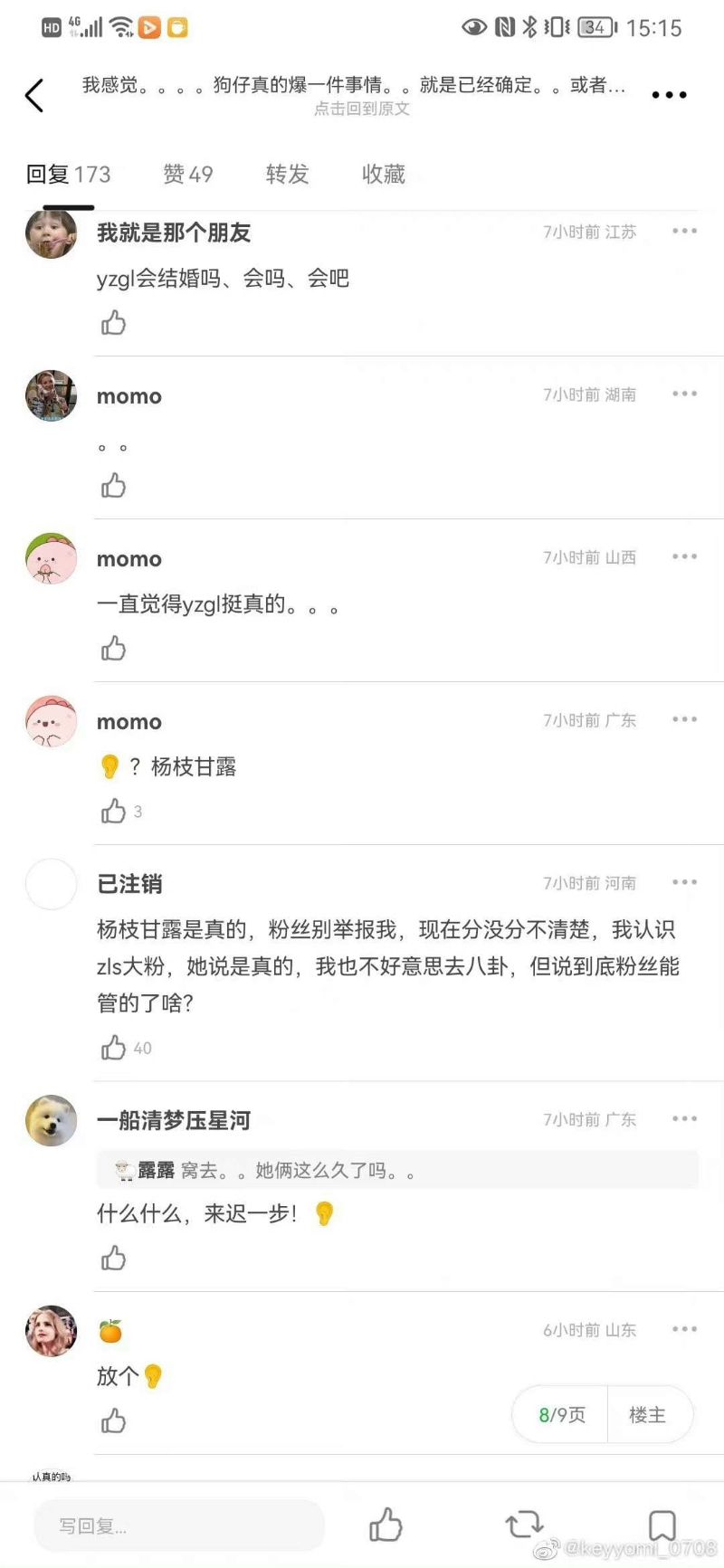
Task: Switch to the 收藏 tab
Action: tap(383, 174)
